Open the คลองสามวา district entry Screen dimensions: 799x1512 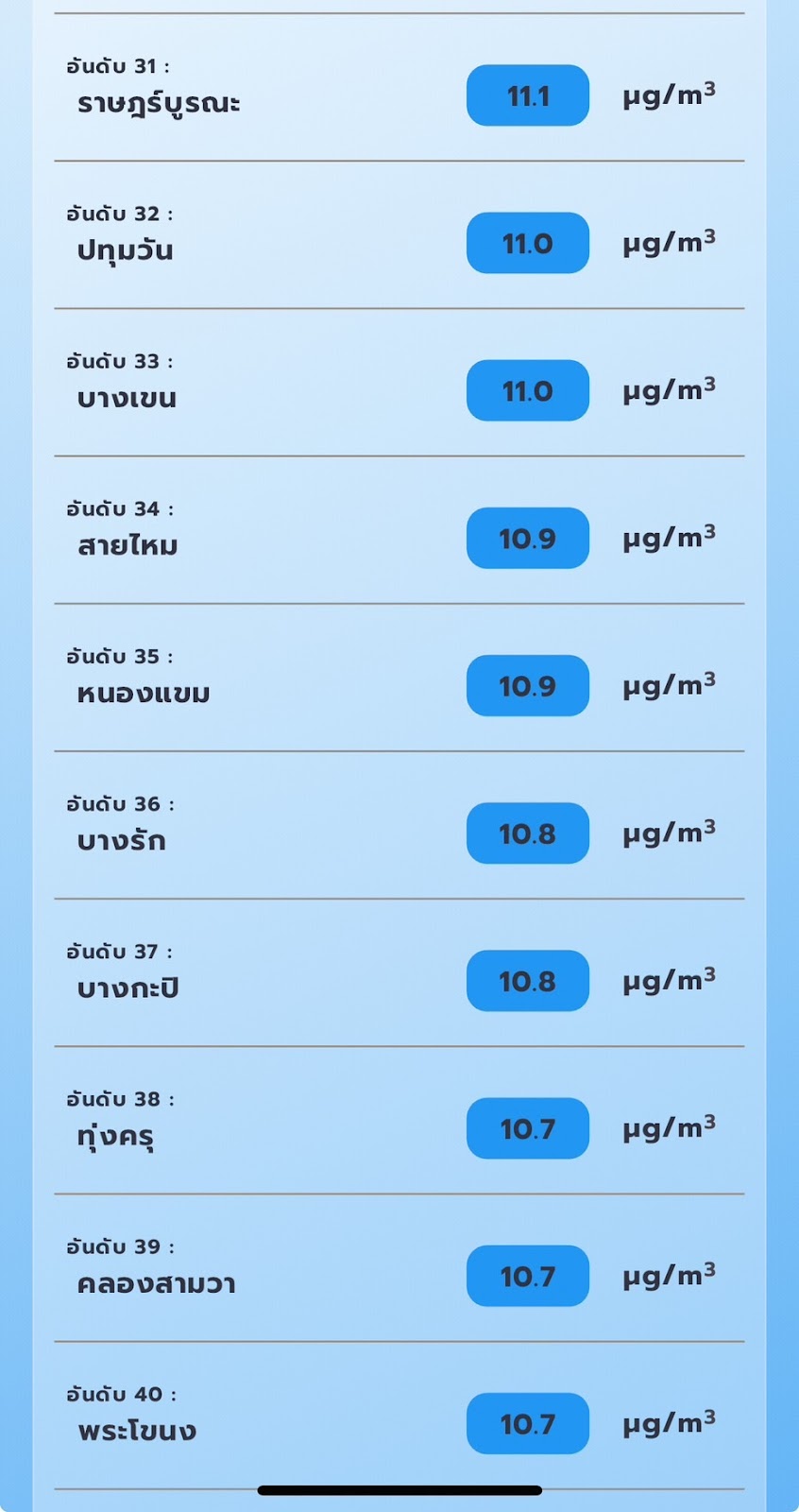point(399,1267)
